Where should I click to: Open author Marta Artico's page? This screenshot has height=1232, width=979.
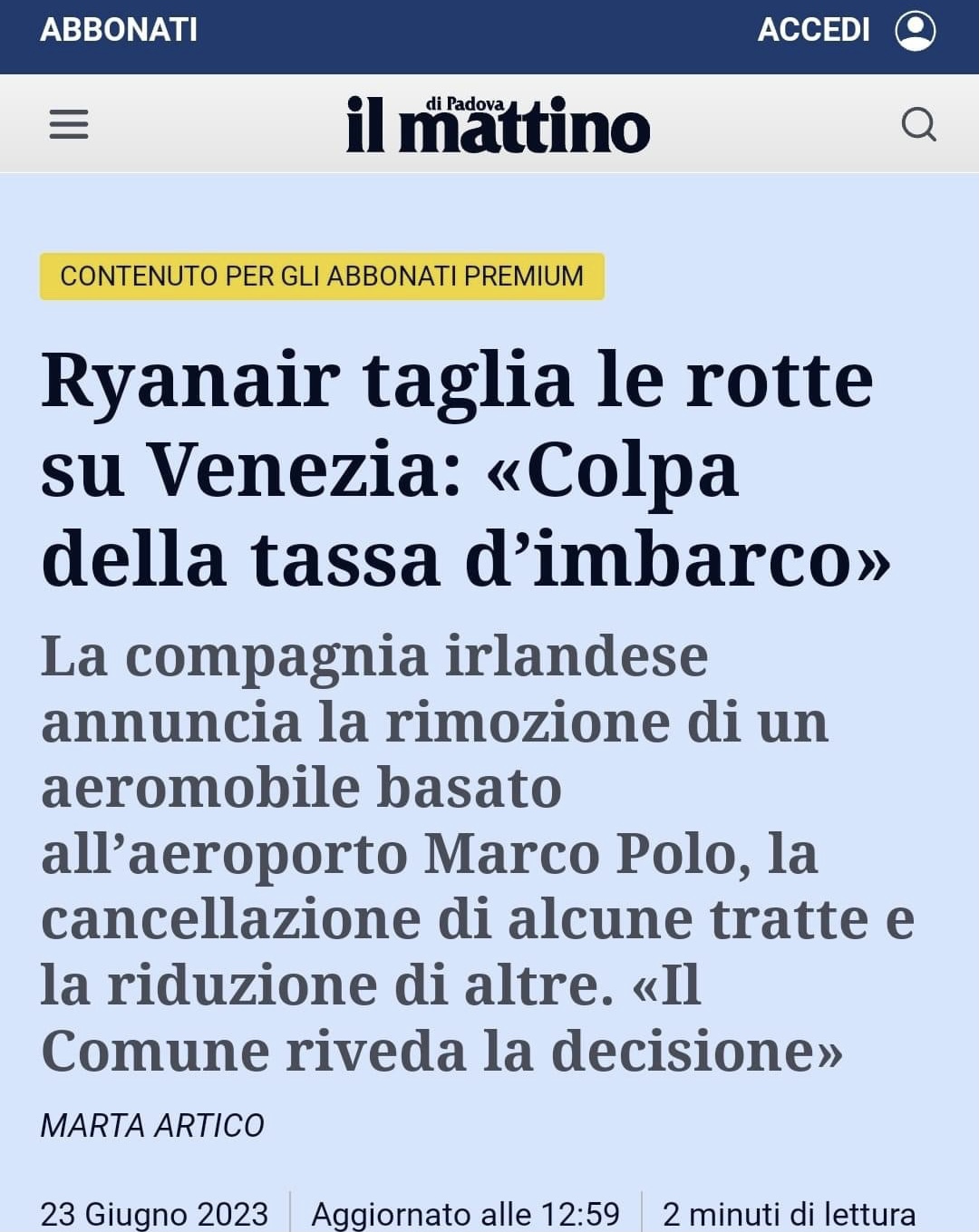pyautogui.click(x=152, y=1125)
